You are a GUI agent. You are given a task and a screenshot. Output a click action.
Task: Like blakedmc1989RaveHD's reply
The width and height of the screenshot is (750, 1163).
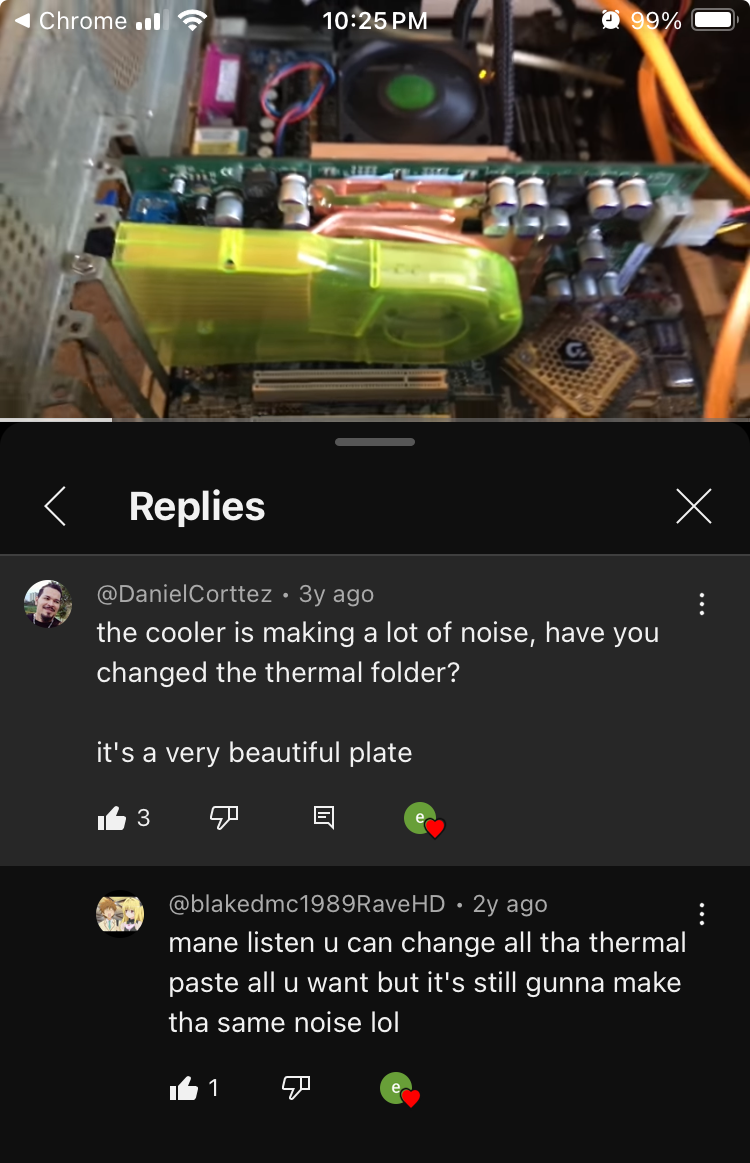click(184, 1089)
